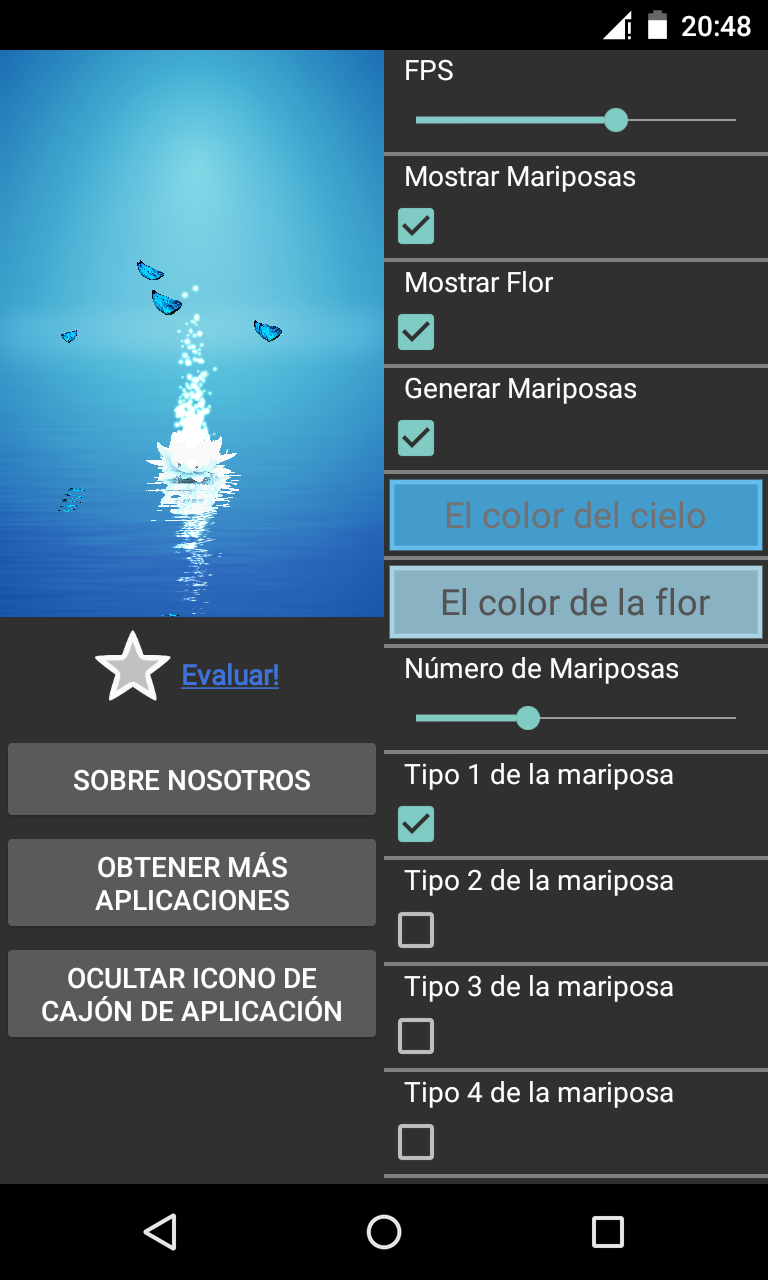Select Tipo 4 de la mariposa checkbox
The height and width of the screenshot is (1280, 768).
(x=416, y=1141)
